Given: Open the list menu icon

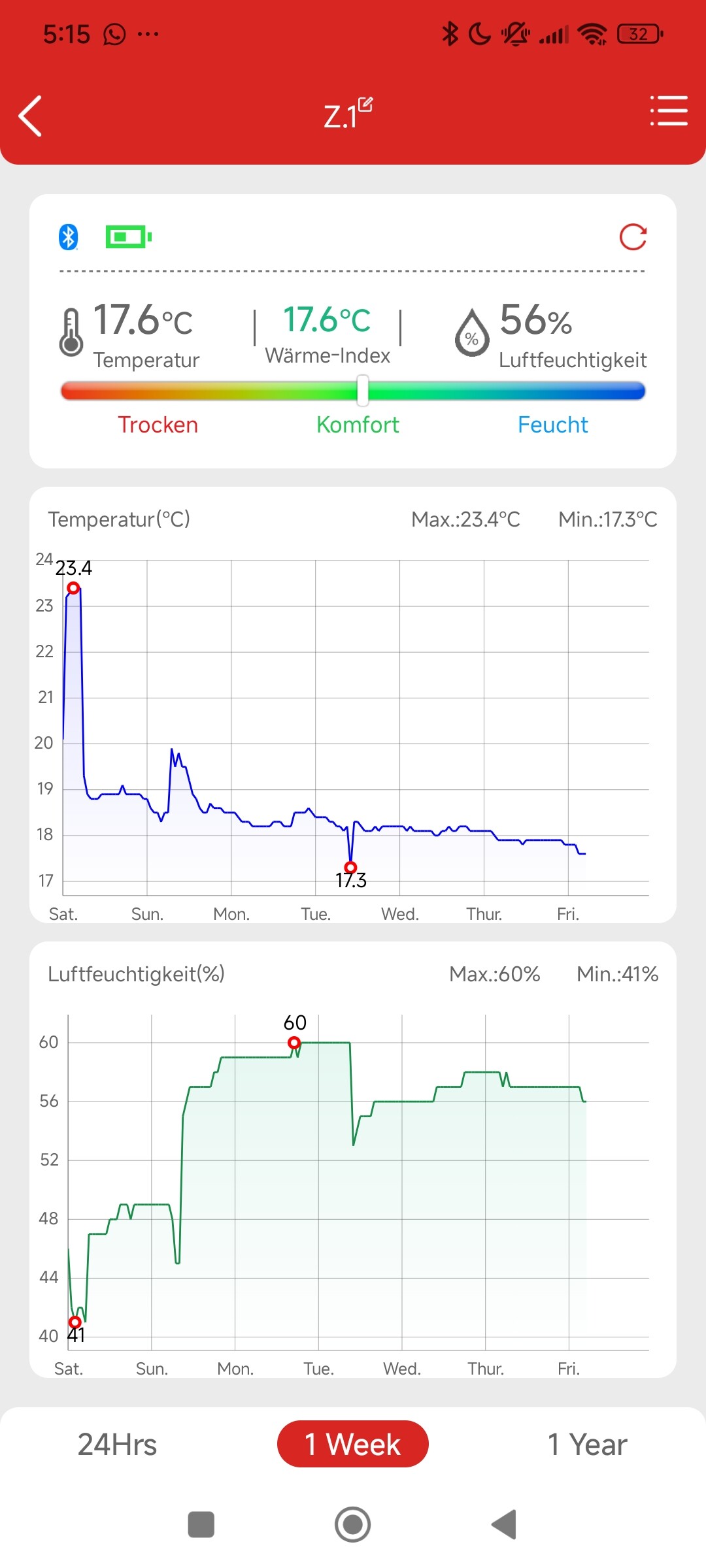Looking at the screenshot, I should 669,110.
